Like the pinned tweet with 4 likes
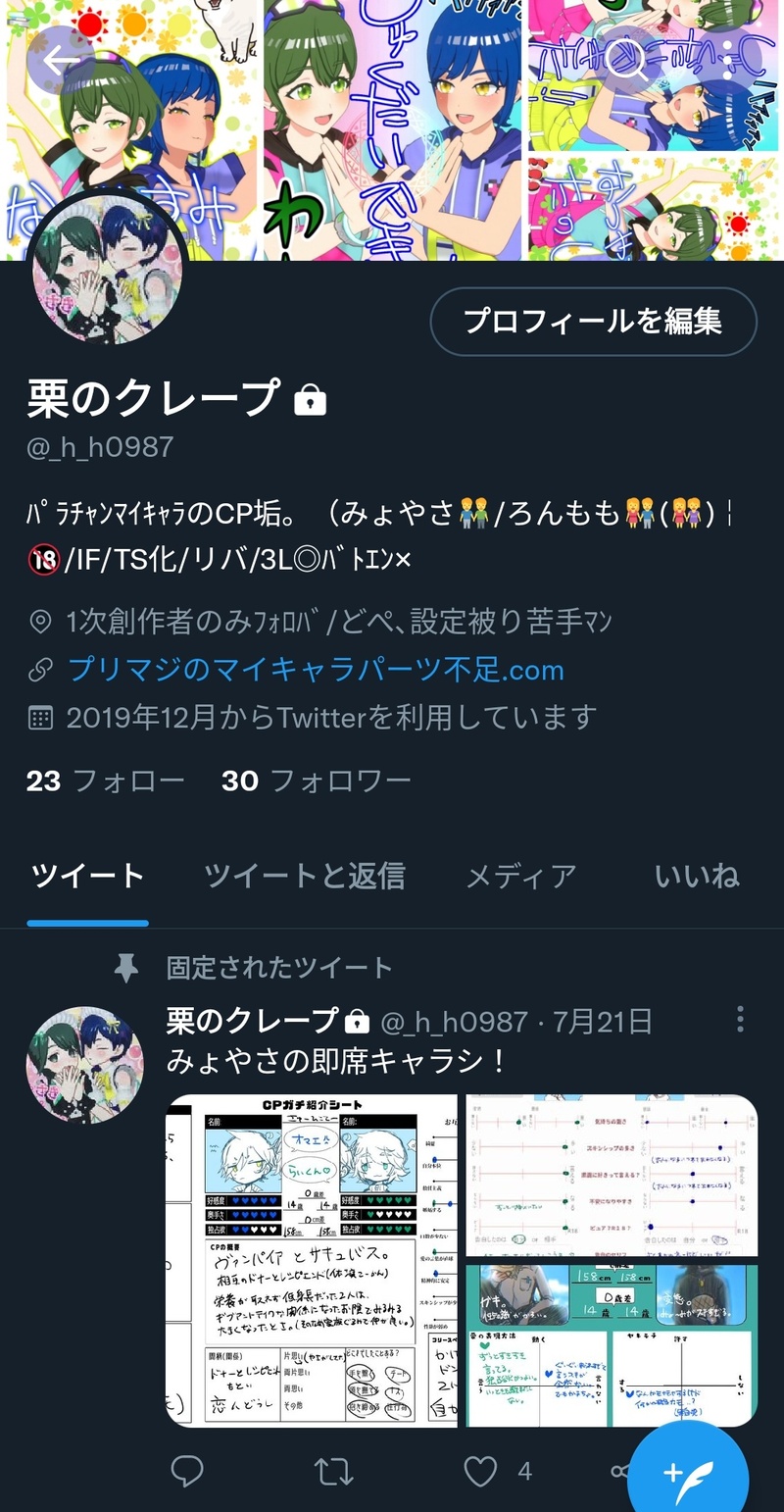784x1512 pixels. (480, 1471)
